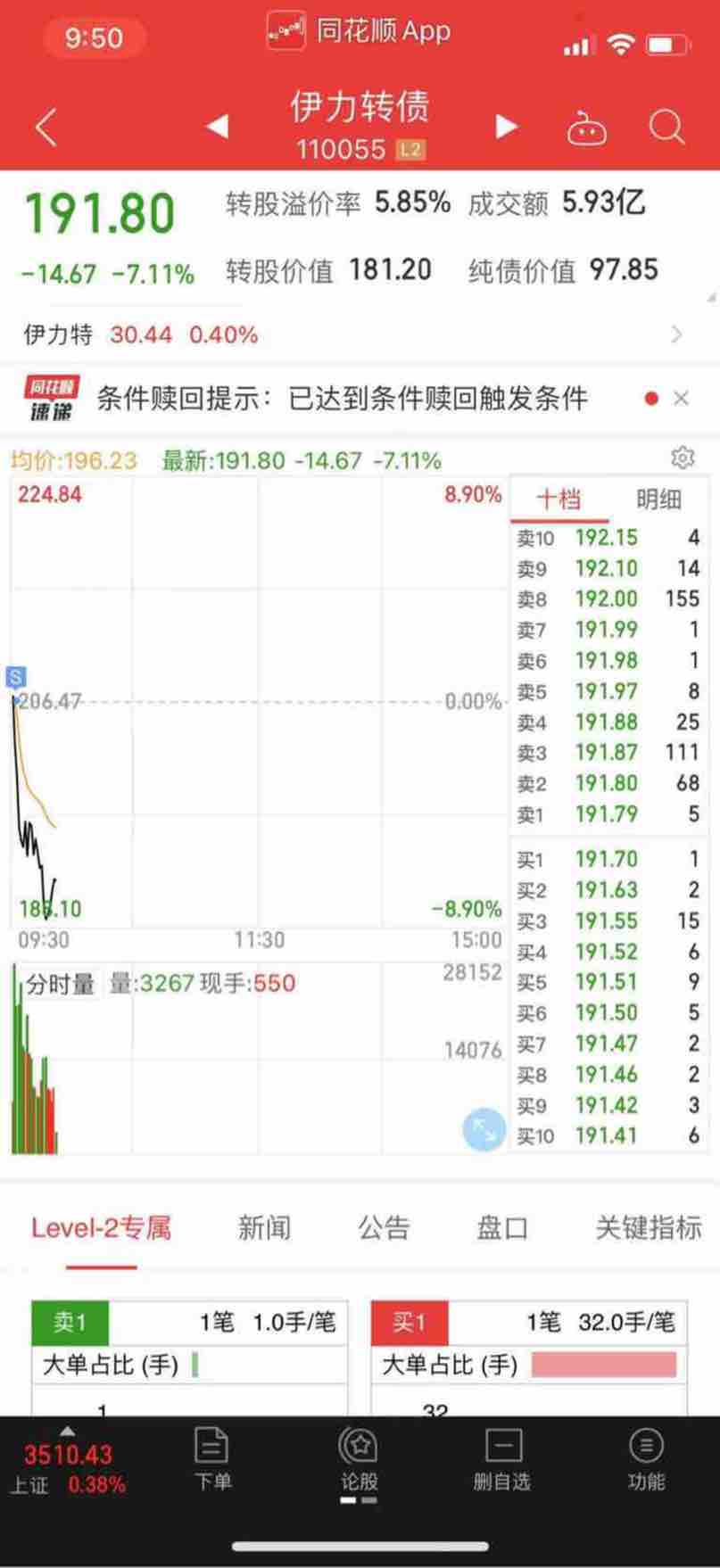Switch order book to 明细 tab

click(x=658, y=499)
